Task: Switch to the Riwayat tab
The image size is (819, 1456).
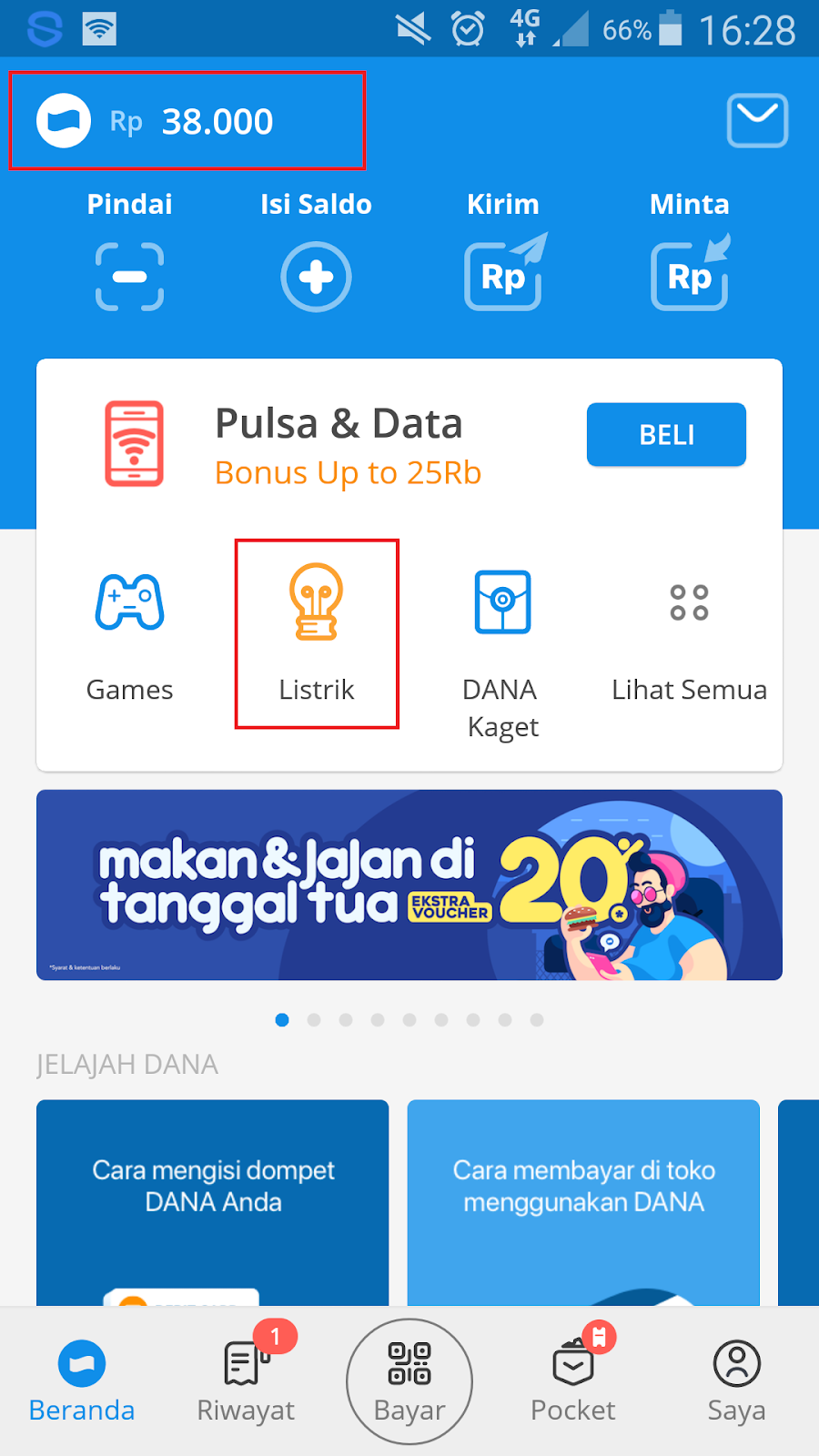Action: pyautogui.click(x=246, y=1380)
